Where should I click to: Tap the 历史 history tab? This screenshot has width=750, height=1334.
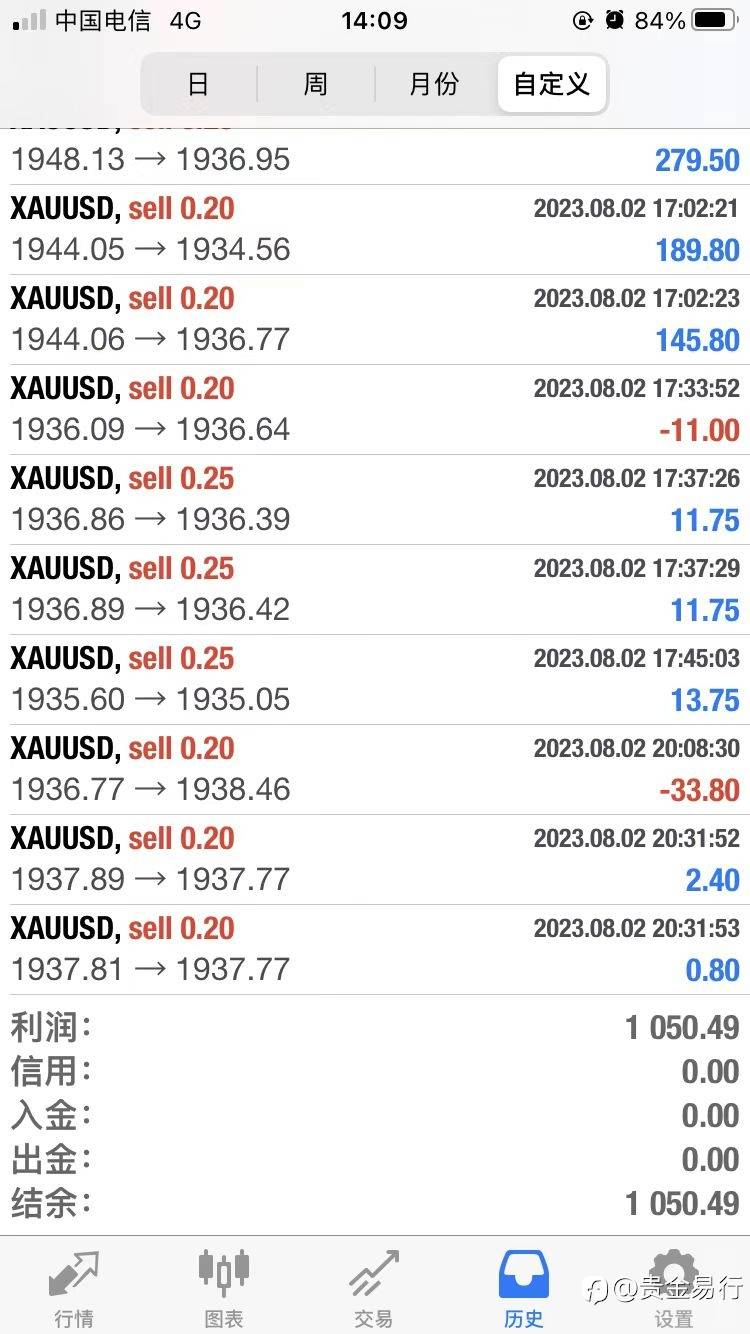(x=524, y=1289)
